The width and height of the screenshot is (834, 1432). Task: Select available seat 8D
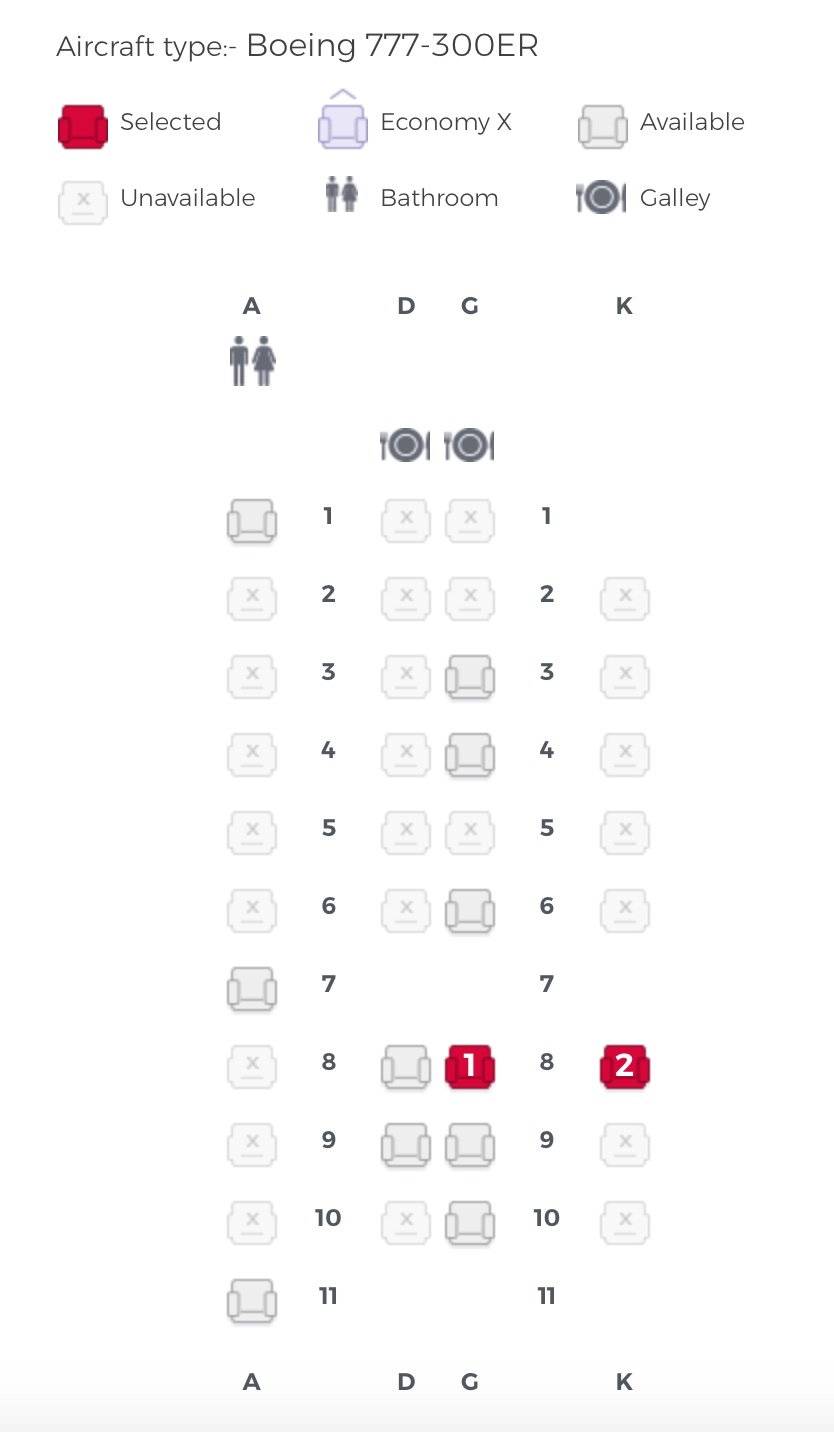coord(406,1067)
